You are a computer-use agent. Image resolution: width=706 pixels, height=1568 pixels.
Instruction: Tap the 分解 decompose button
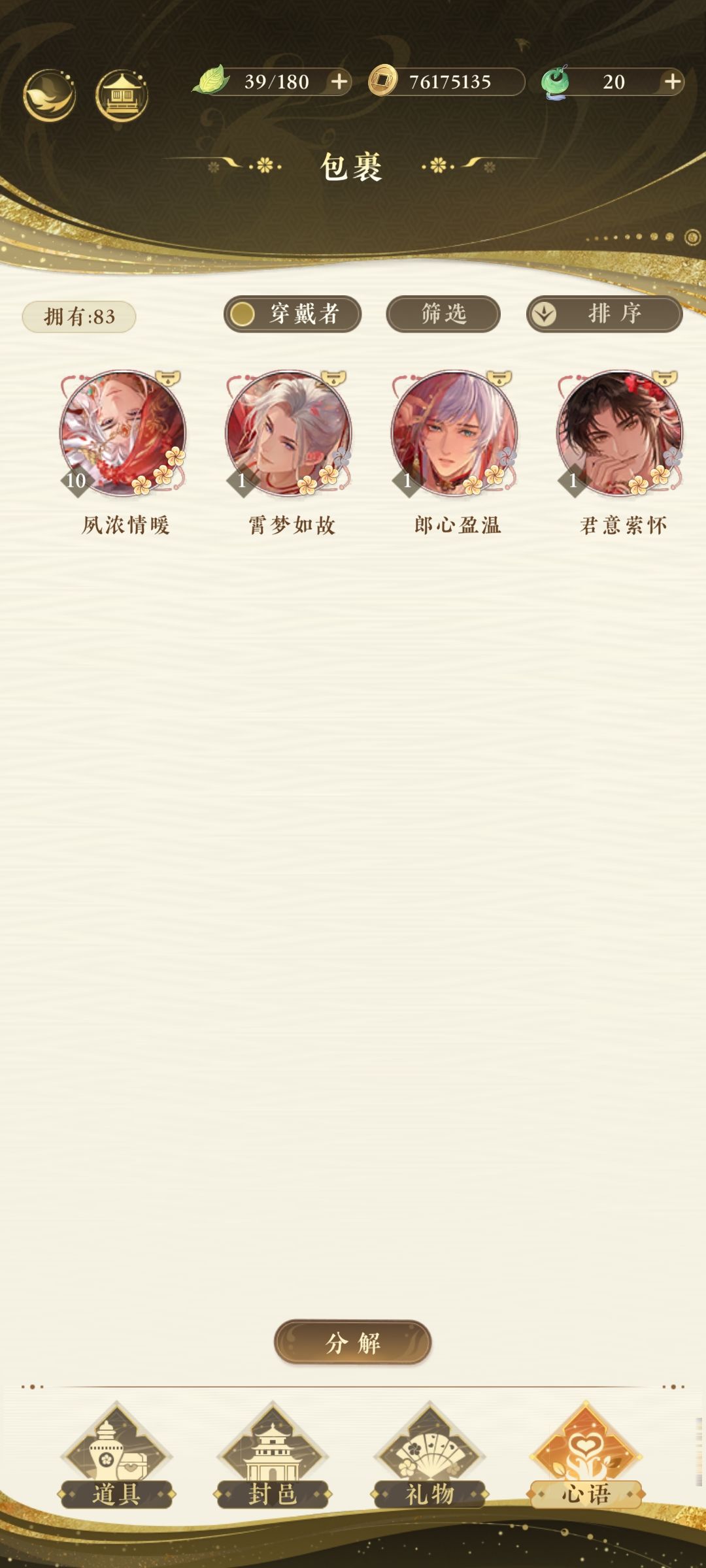[x=352, y=1342]
